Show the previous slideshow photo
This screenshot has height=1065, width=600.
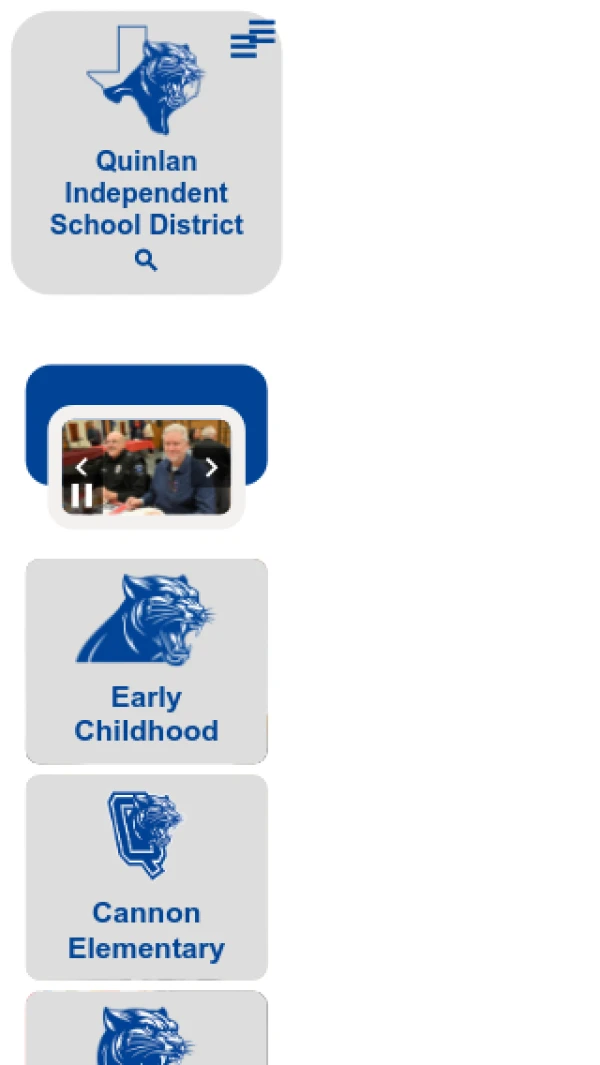pos(82,468)
